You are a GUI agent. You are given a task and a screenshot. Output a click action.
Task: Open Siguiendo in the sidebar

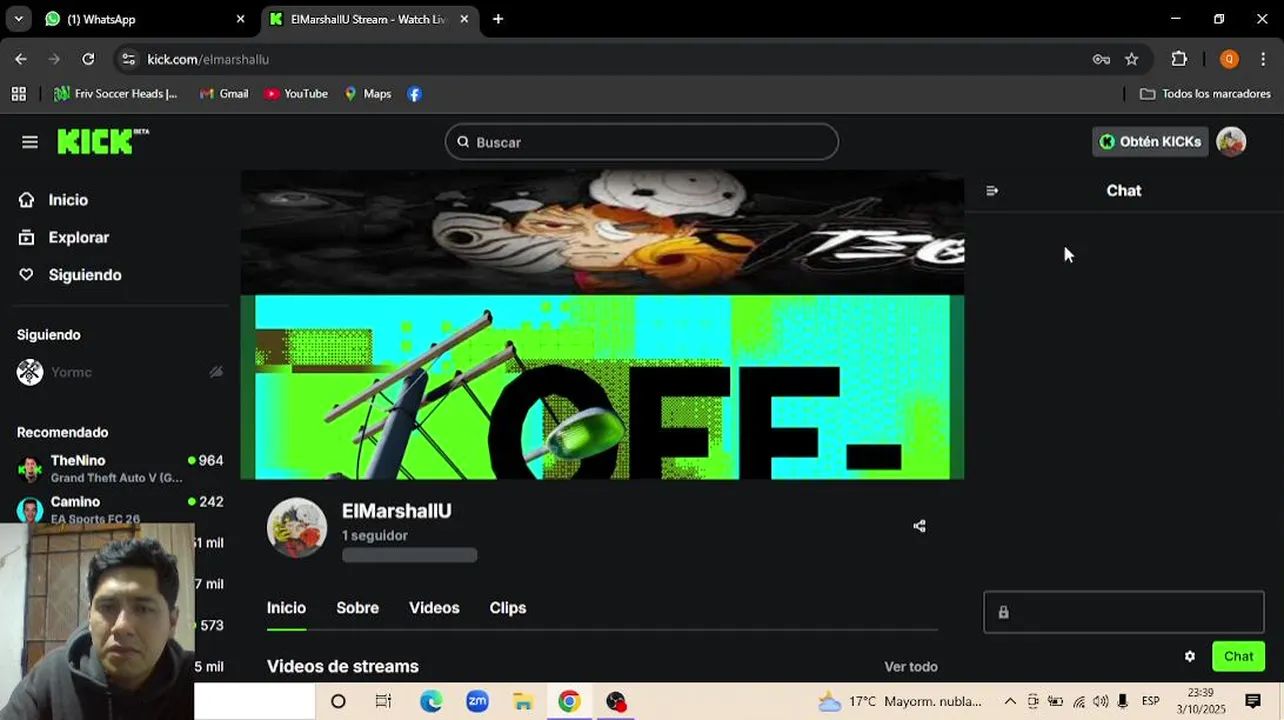(x=84, y=275)
